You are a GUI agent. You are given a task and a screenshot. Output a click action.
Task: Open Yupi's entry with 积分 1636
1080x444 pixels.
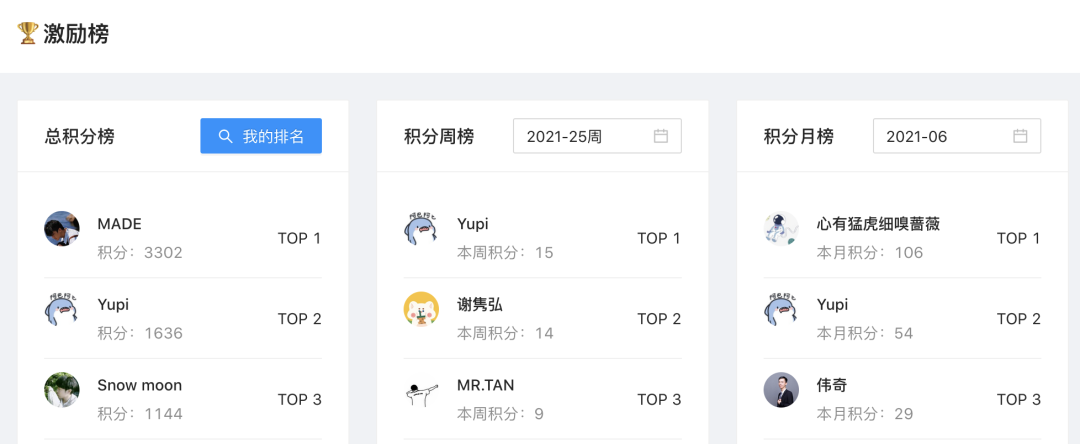[113, 305]
